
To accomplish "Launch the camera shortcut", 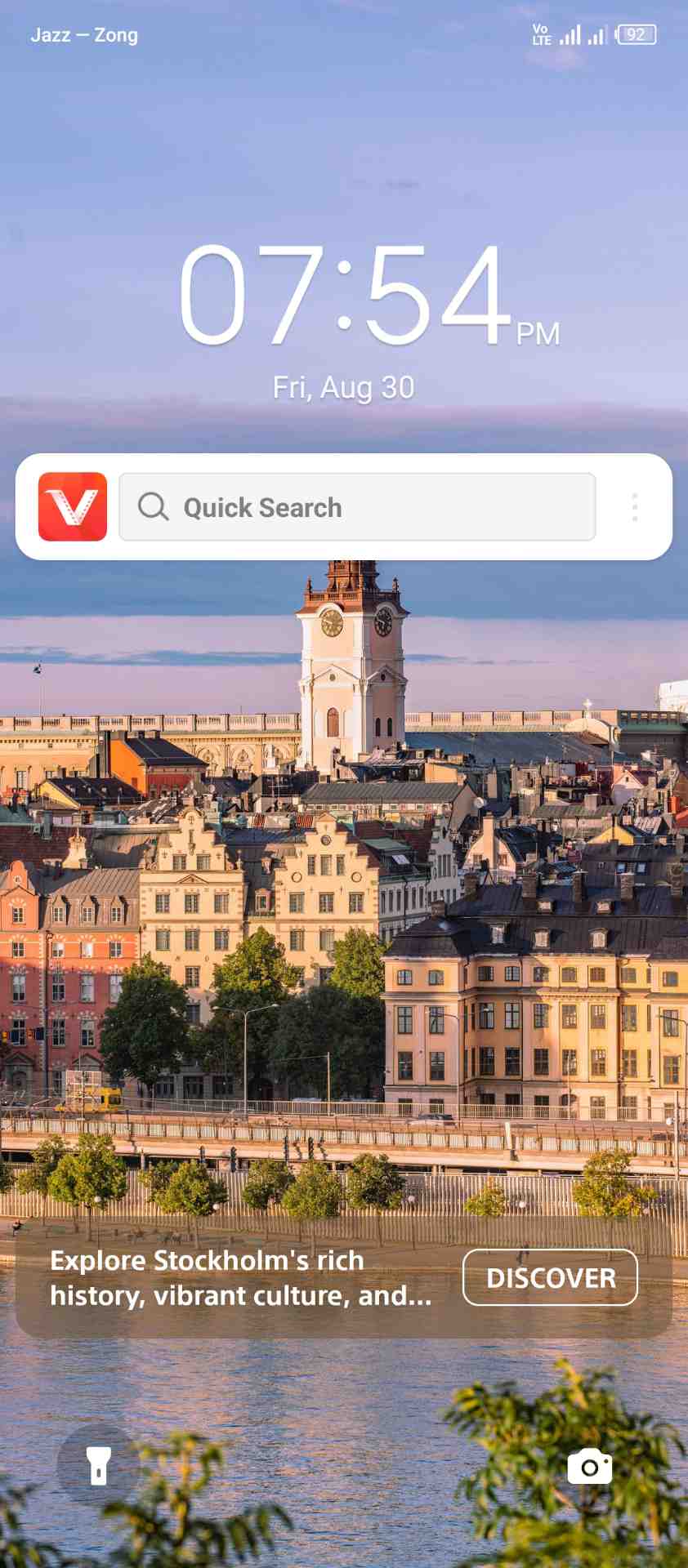I will [x=590, y=1466].
